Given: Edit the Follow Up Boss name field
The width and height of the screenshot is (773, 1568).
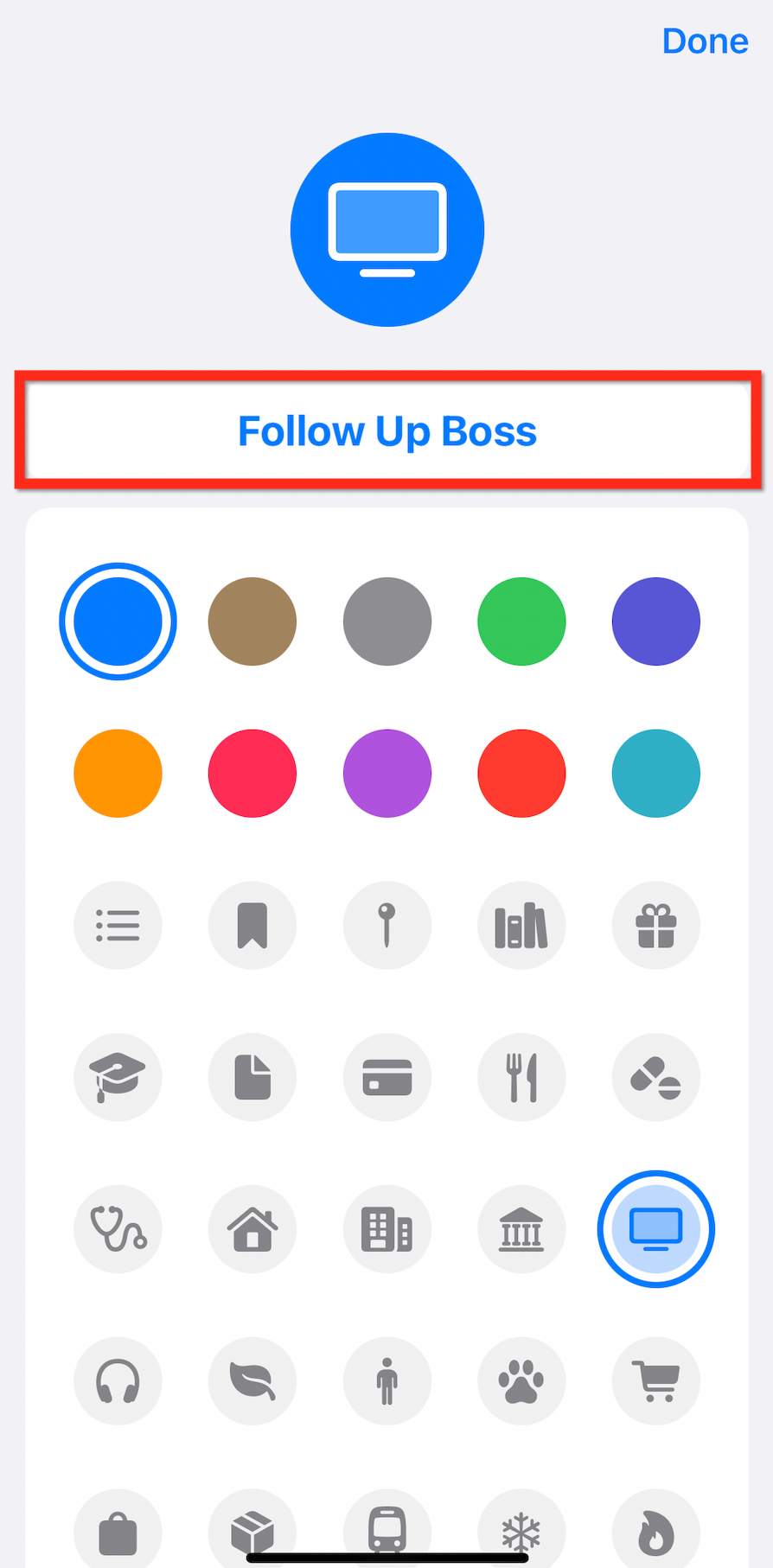Looking at the screenshot, I should click(x=387, y=430).
